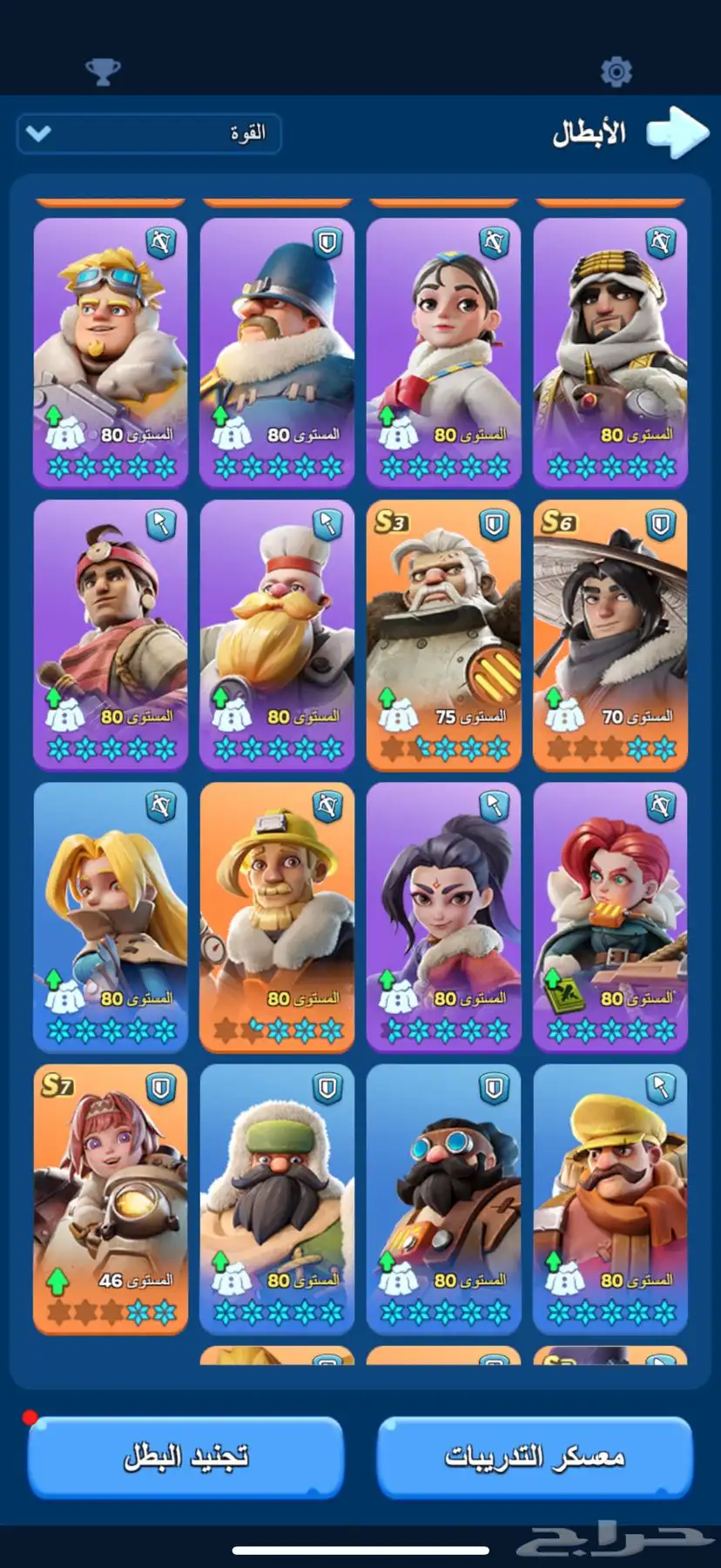Screen dimensions: 721x1568
Task: Expand the القوة sort dropdown
Action: pos(149,133)
